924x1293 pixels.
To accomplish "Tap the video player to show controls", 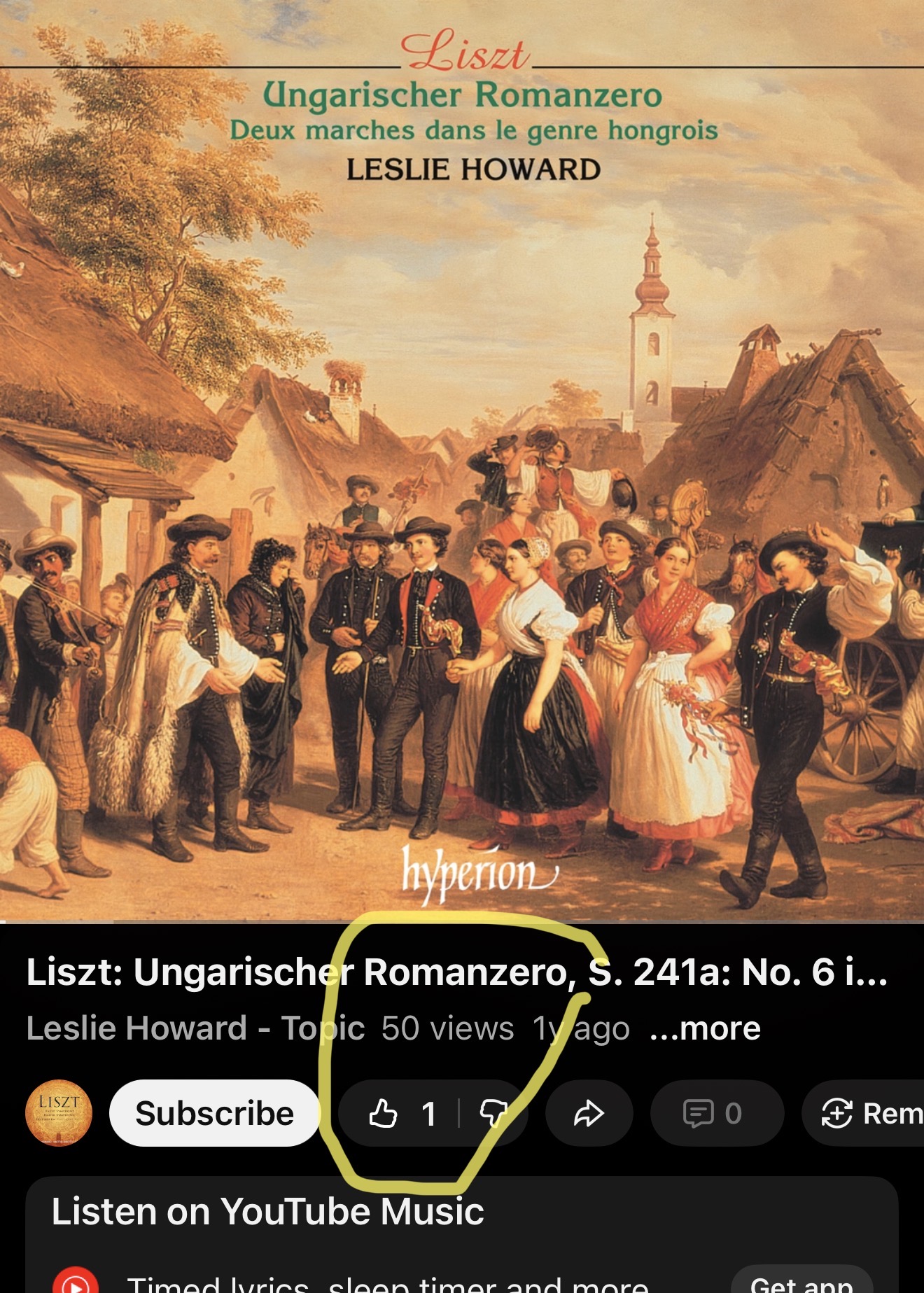I will tap(462, 462).
